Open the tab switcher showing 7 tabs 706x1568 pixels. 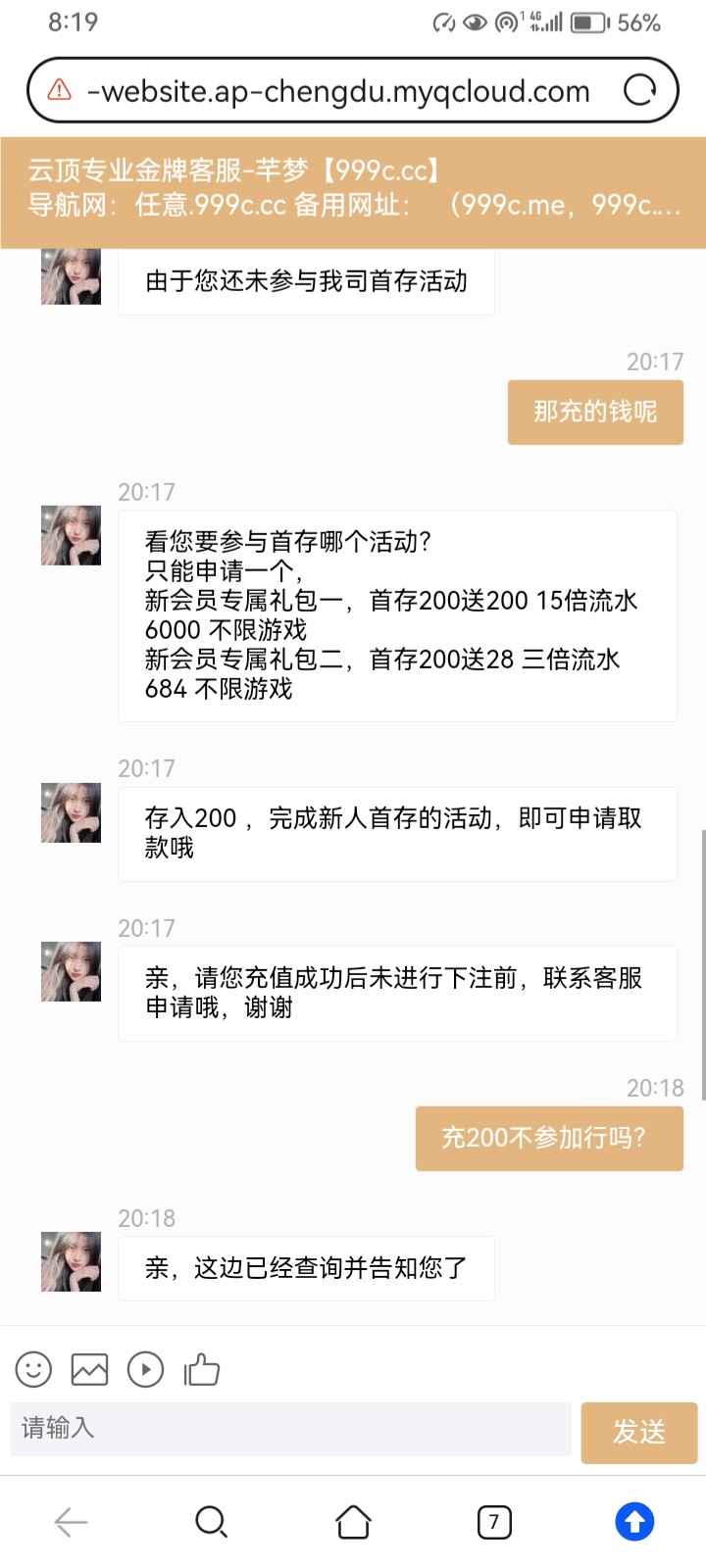(494, 1522)
